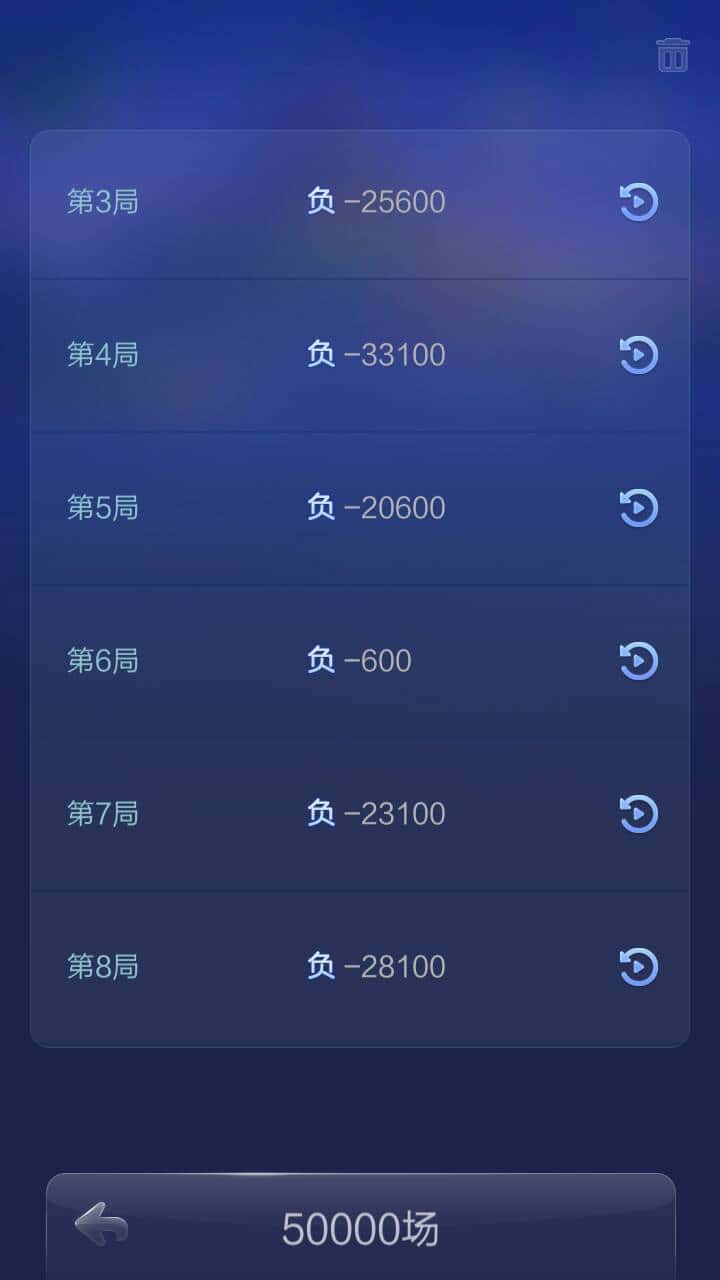The image size is (720, 1280).
Task: Open the replay for 第8局
Action: 638,966
